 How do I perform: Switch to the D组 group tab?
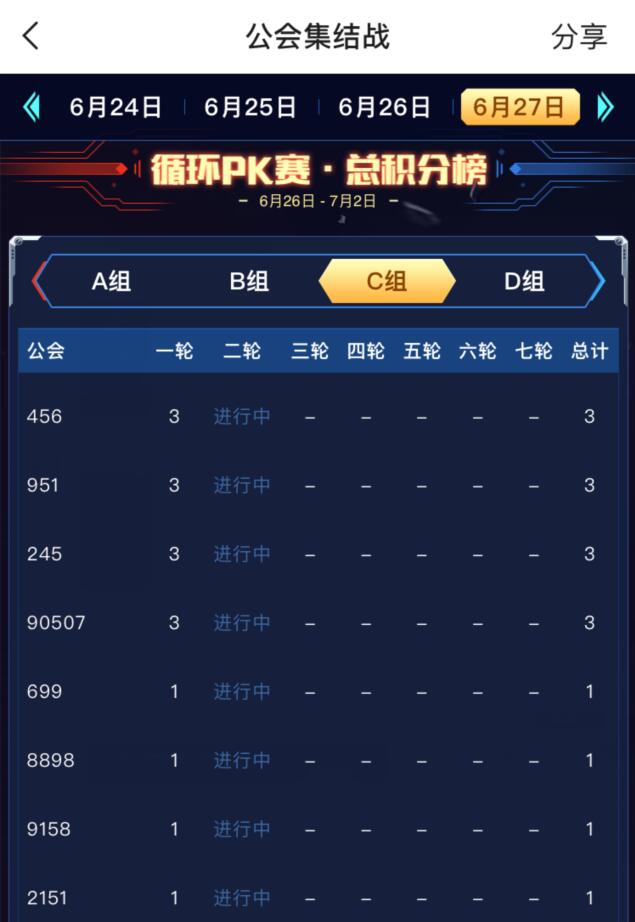(524, 281)
